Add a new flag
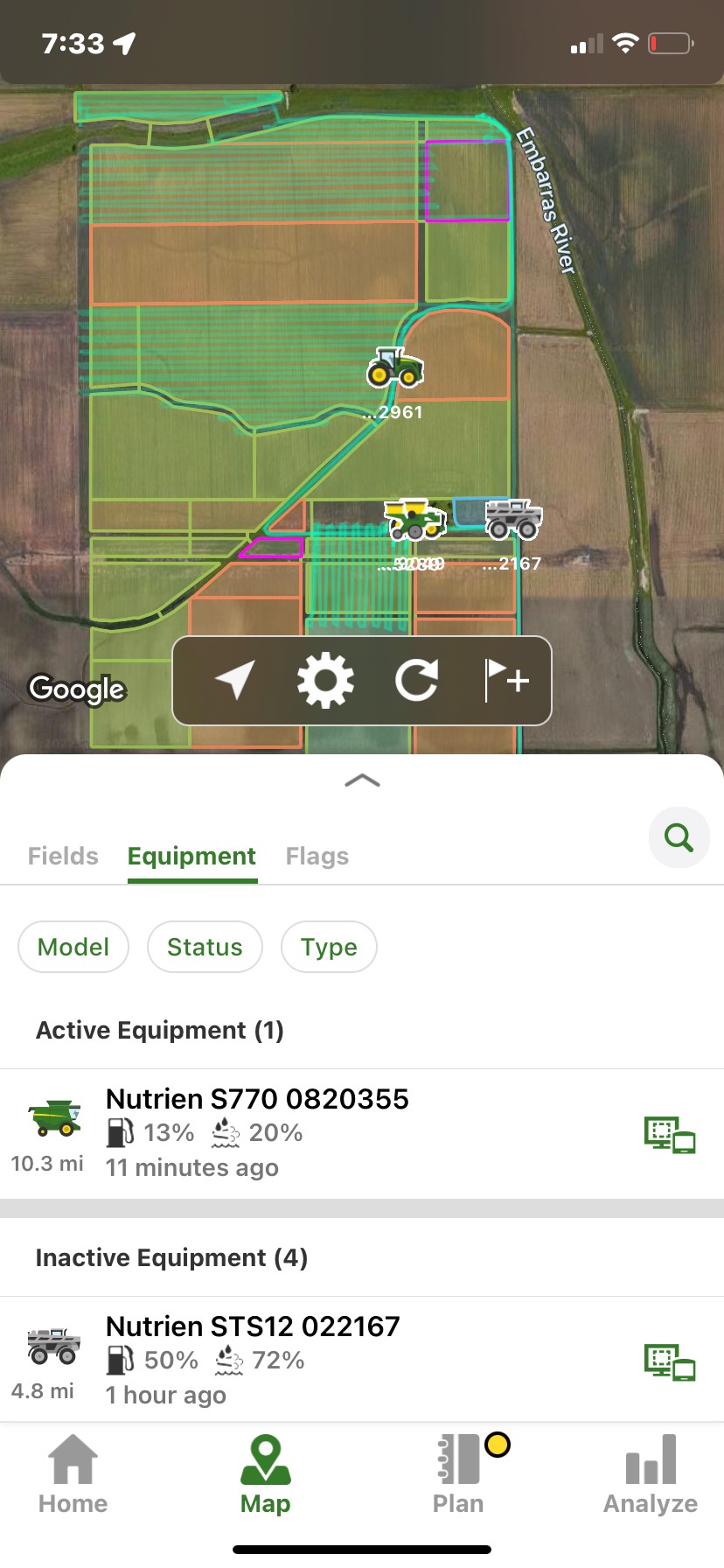This screenshot has height=1568, width=724. [x=507, y=680]
